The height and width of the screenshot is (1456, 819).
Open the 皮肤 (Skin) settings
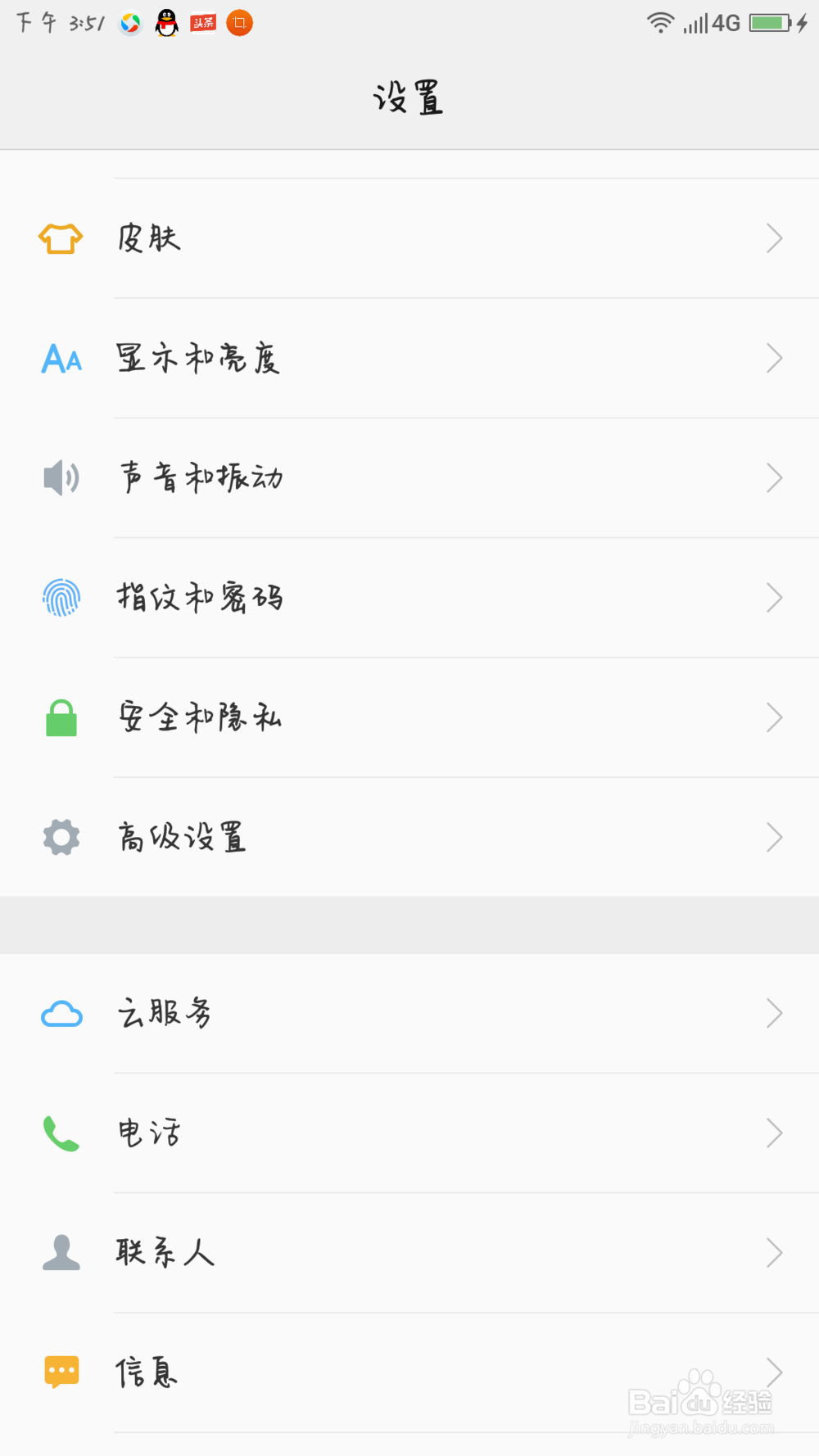(409, 238)
